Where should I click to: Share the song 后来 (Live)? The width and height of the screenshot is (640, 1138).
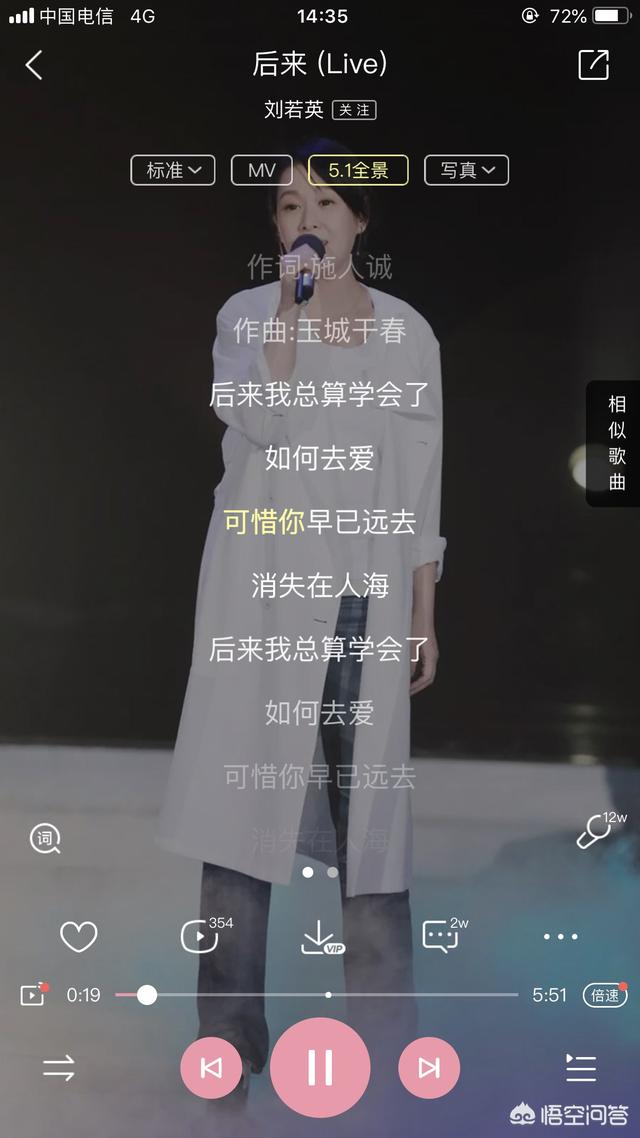(x=594, y=65)
